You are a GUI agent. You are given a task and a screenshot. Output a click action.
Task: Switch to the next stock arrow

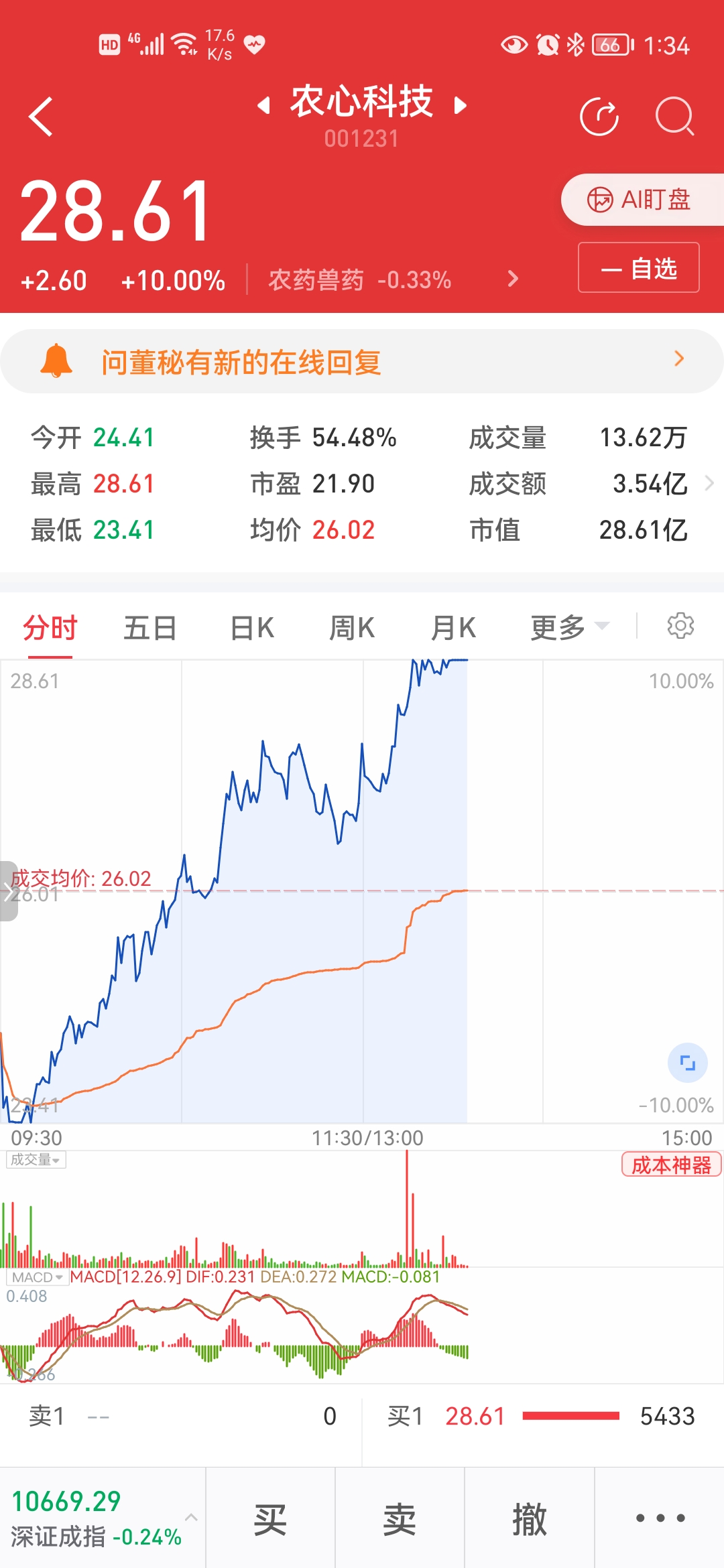coord(460,105)
